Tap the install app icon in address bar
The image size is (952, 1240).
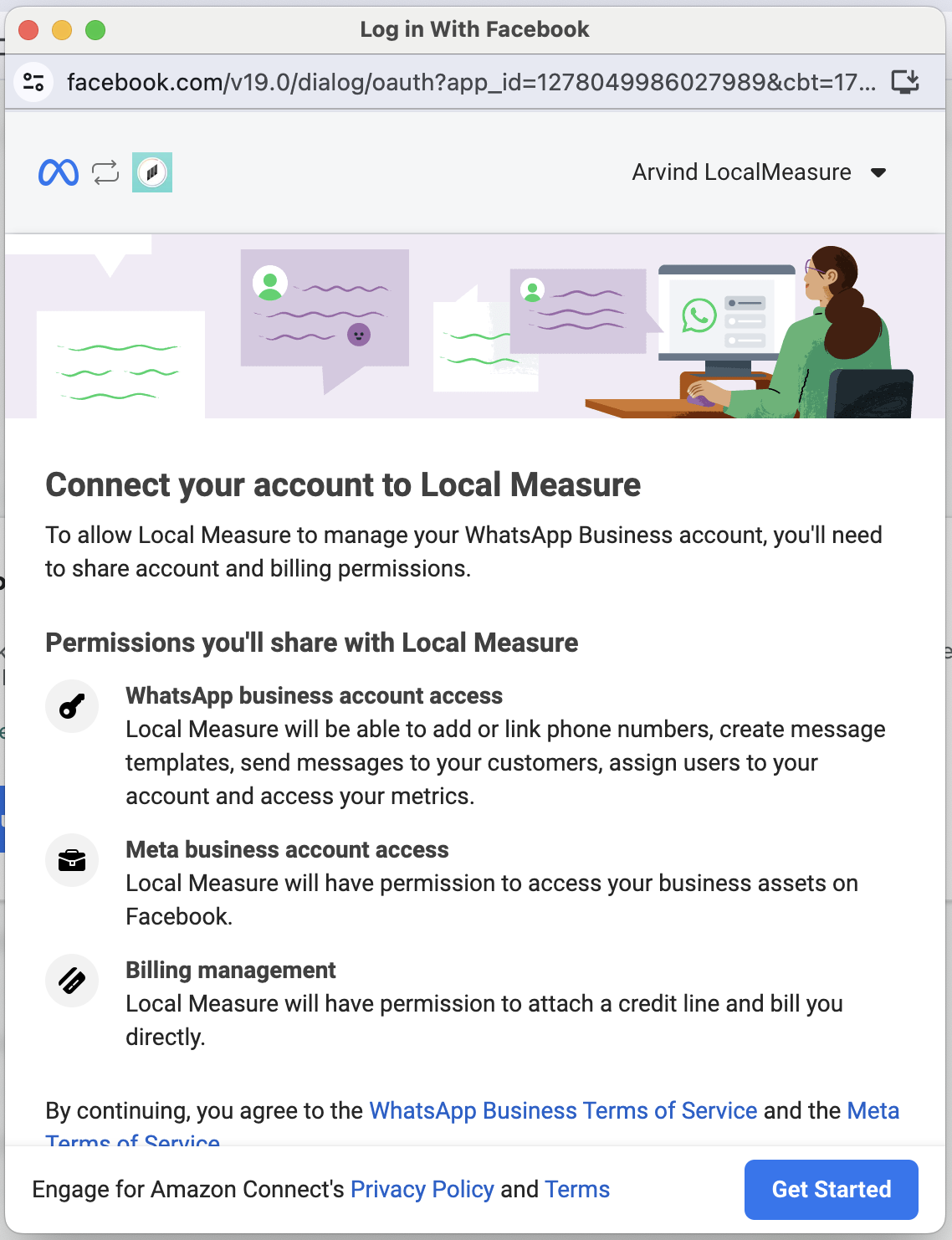coord(905,82)
